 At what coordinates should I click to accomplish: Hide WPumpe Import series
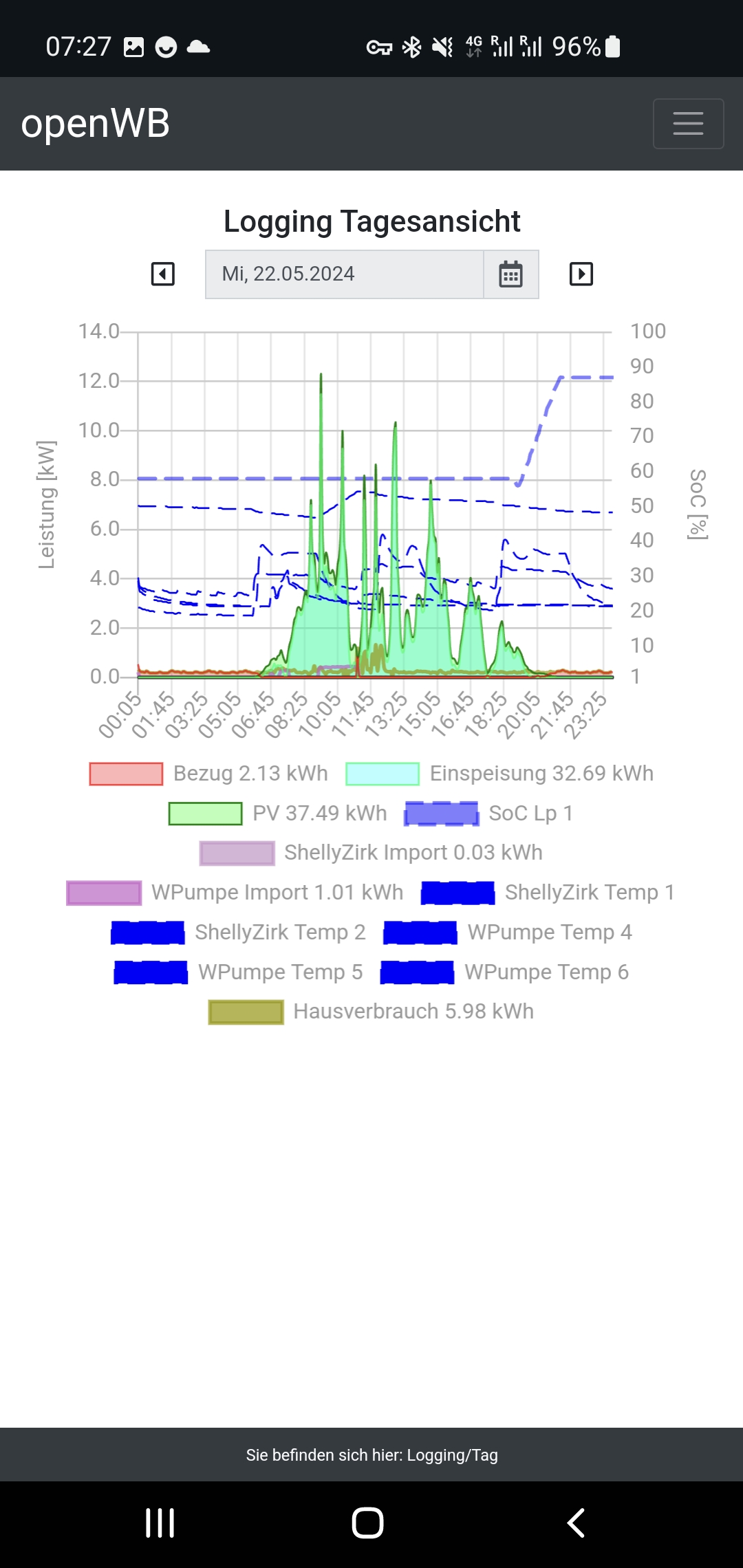pos(235,893)
